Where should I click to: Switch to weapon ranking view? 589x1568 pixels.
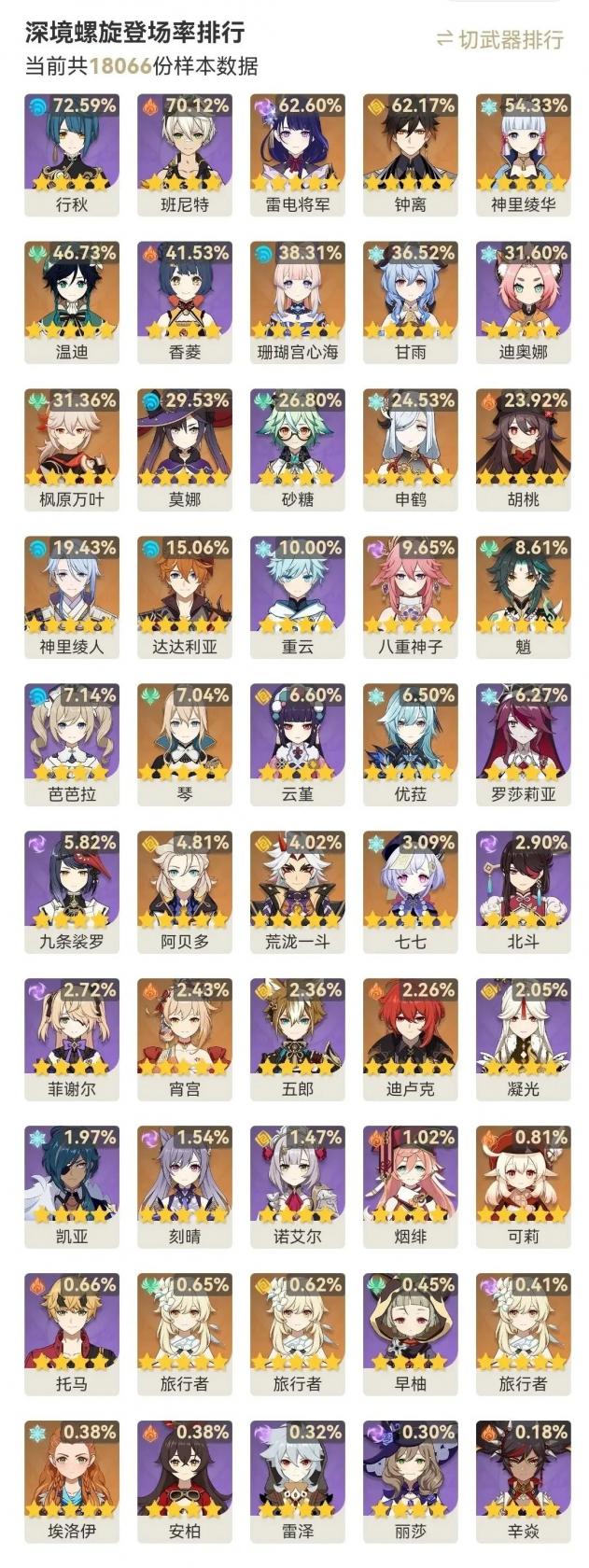(x=500, y=39)
